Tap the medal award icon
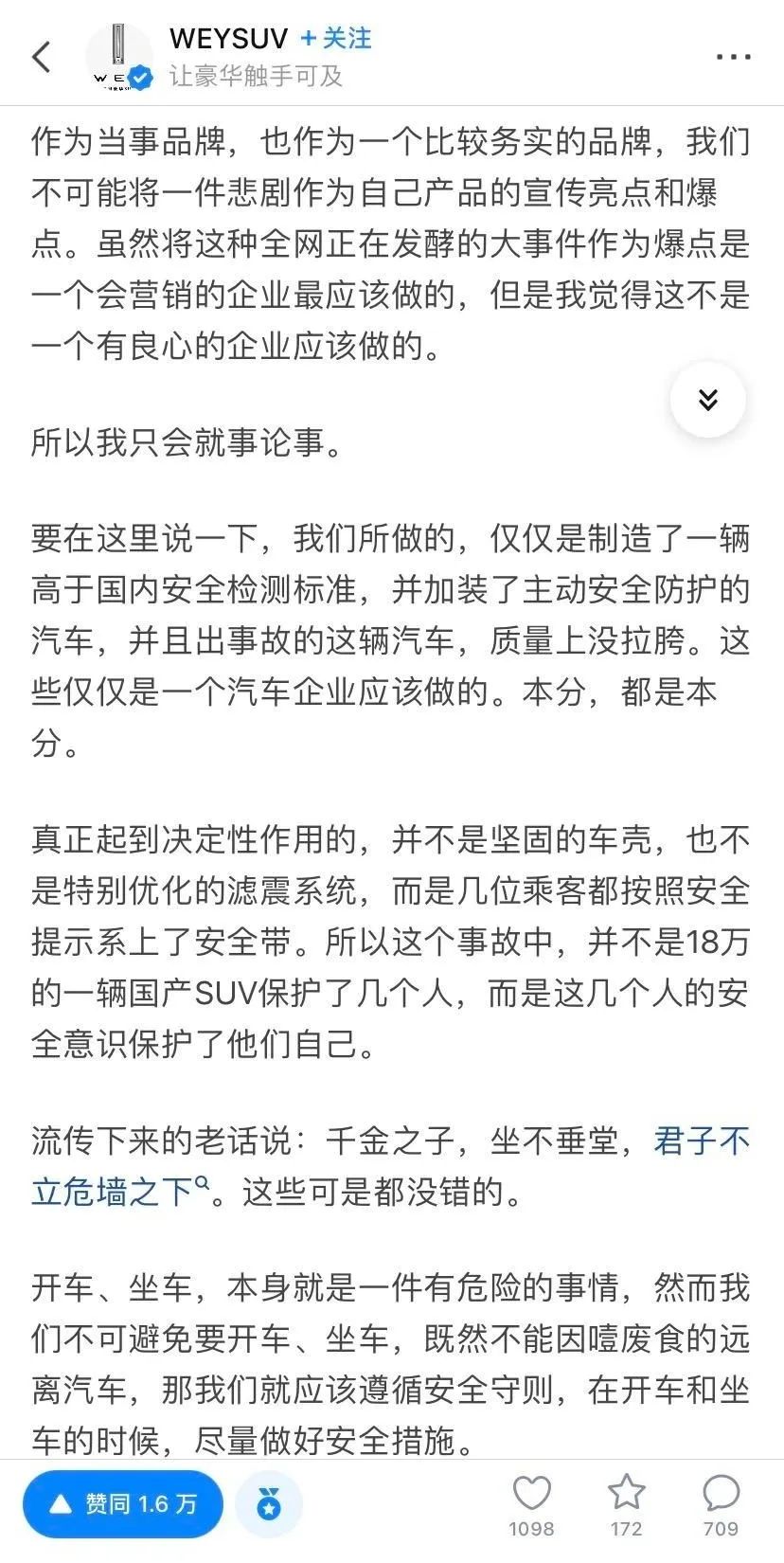This screenshot has width=784, height=1563. 269,1504
